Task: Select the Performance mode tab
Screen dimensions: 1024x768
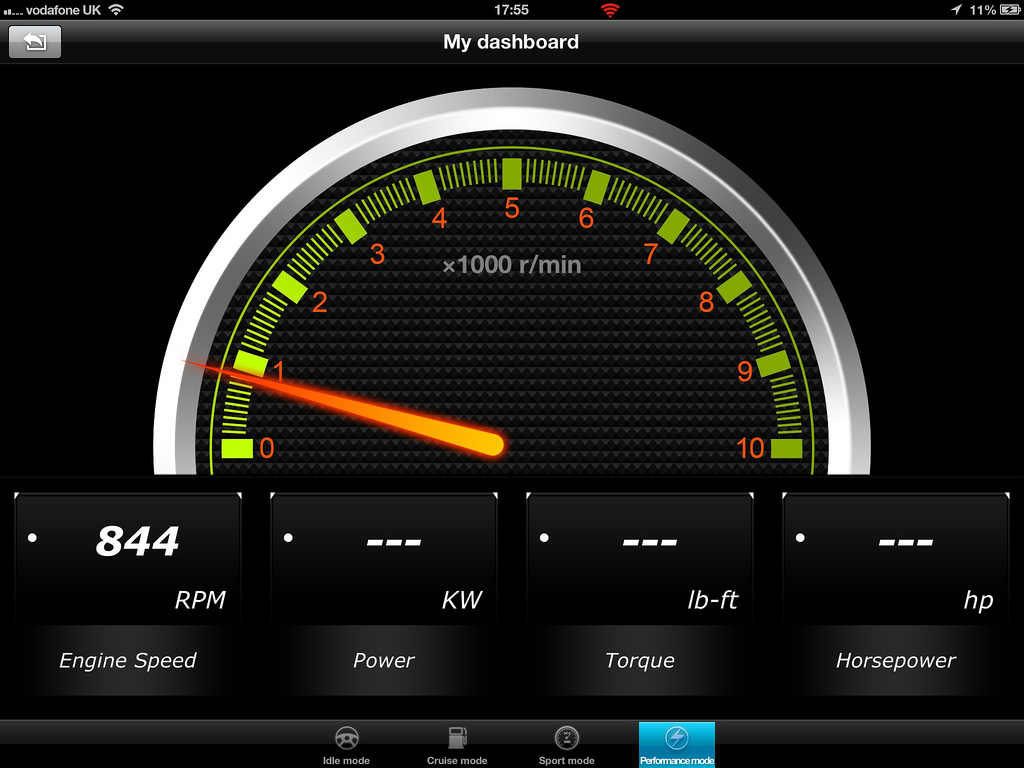Action: [x=677, y=745]
